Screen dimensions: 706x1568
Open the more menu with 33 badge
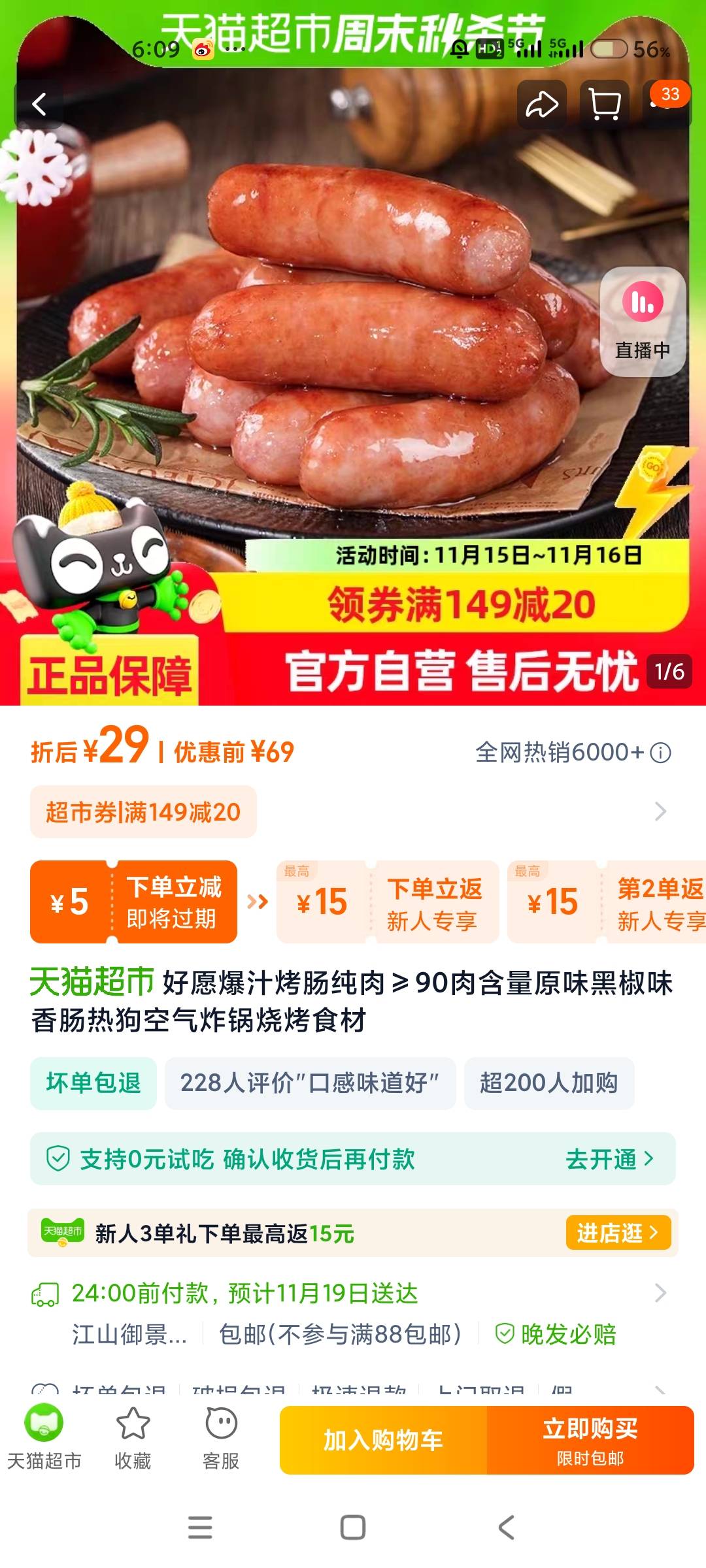coord(667,103)
